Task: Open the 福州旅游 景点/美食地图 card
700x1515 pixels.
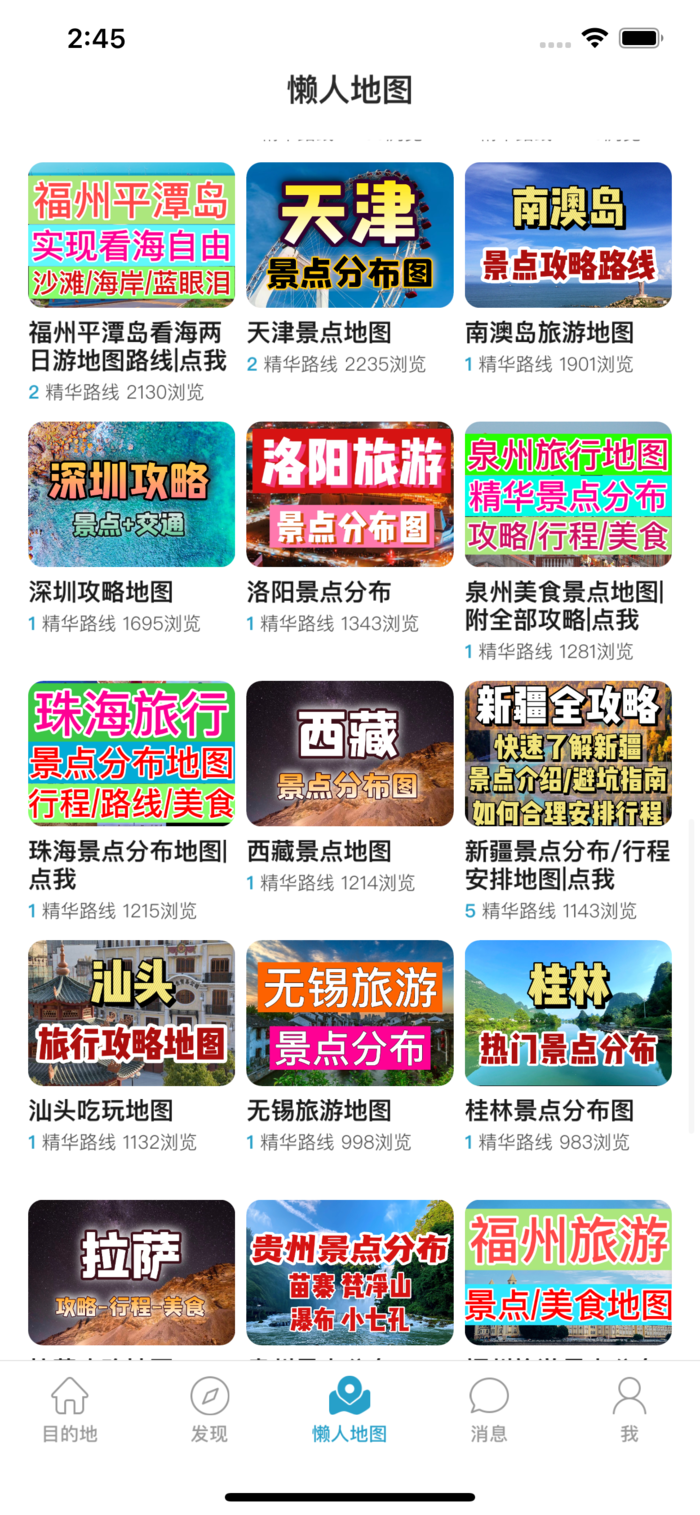Action: tap(568, 1272)
